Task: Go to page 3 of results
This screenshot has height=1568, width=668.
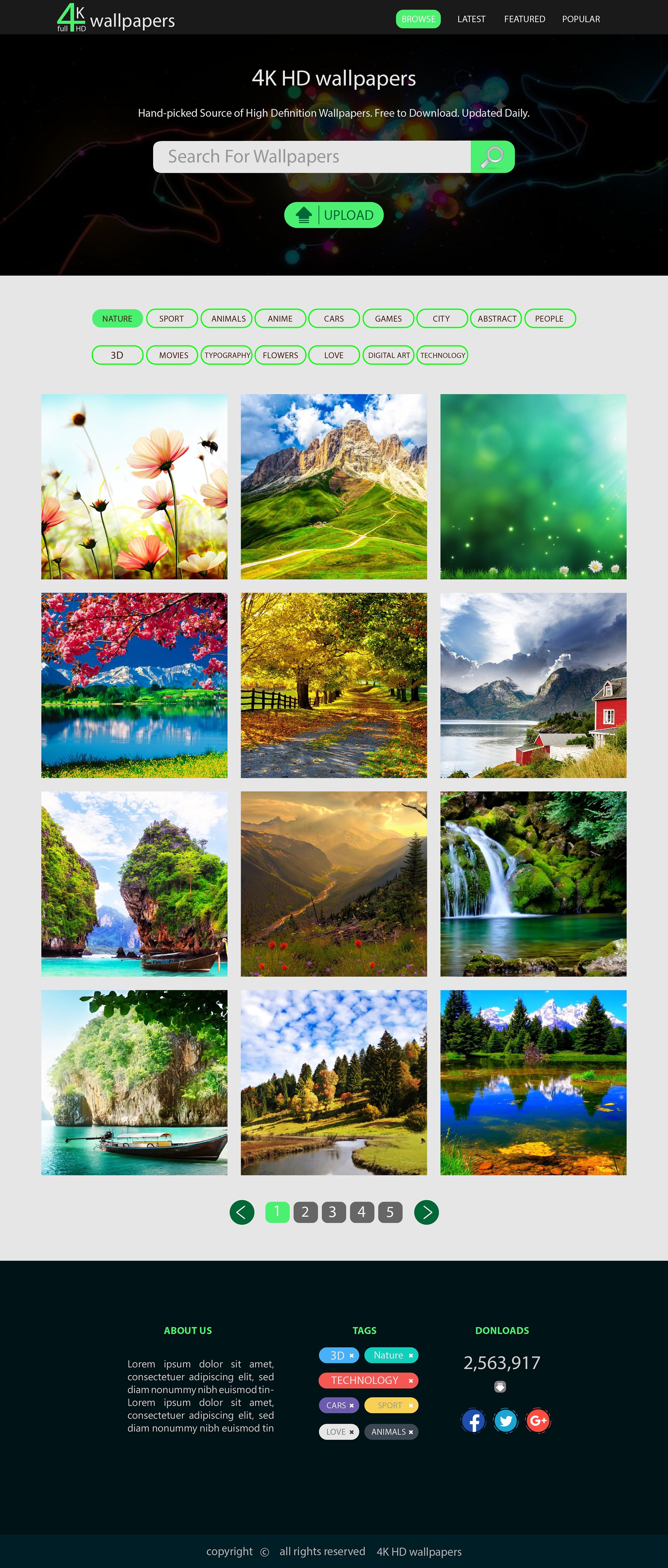Action: [x=333, y=1212]
